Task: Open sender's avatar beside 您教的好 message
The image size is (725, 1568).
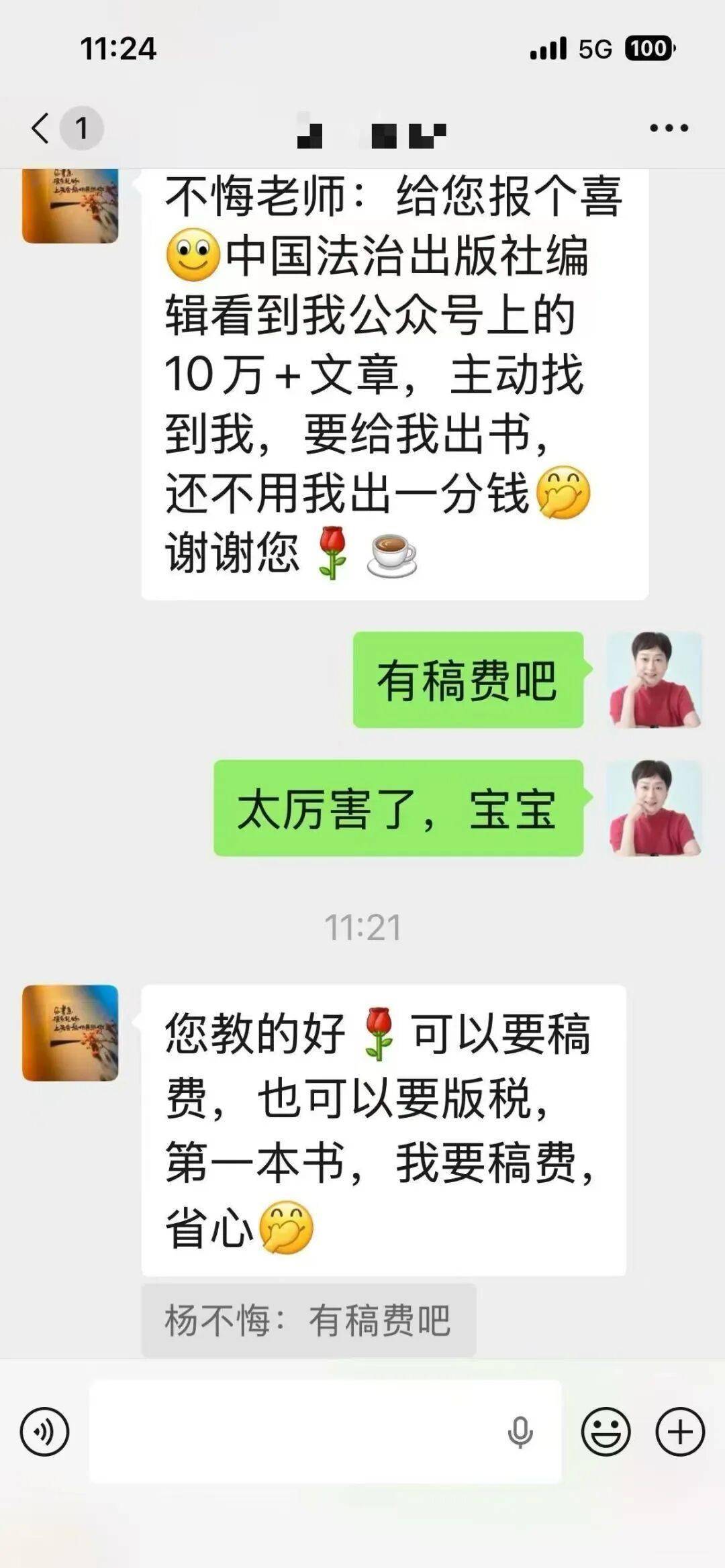Action: click(x=70, y=1033)
